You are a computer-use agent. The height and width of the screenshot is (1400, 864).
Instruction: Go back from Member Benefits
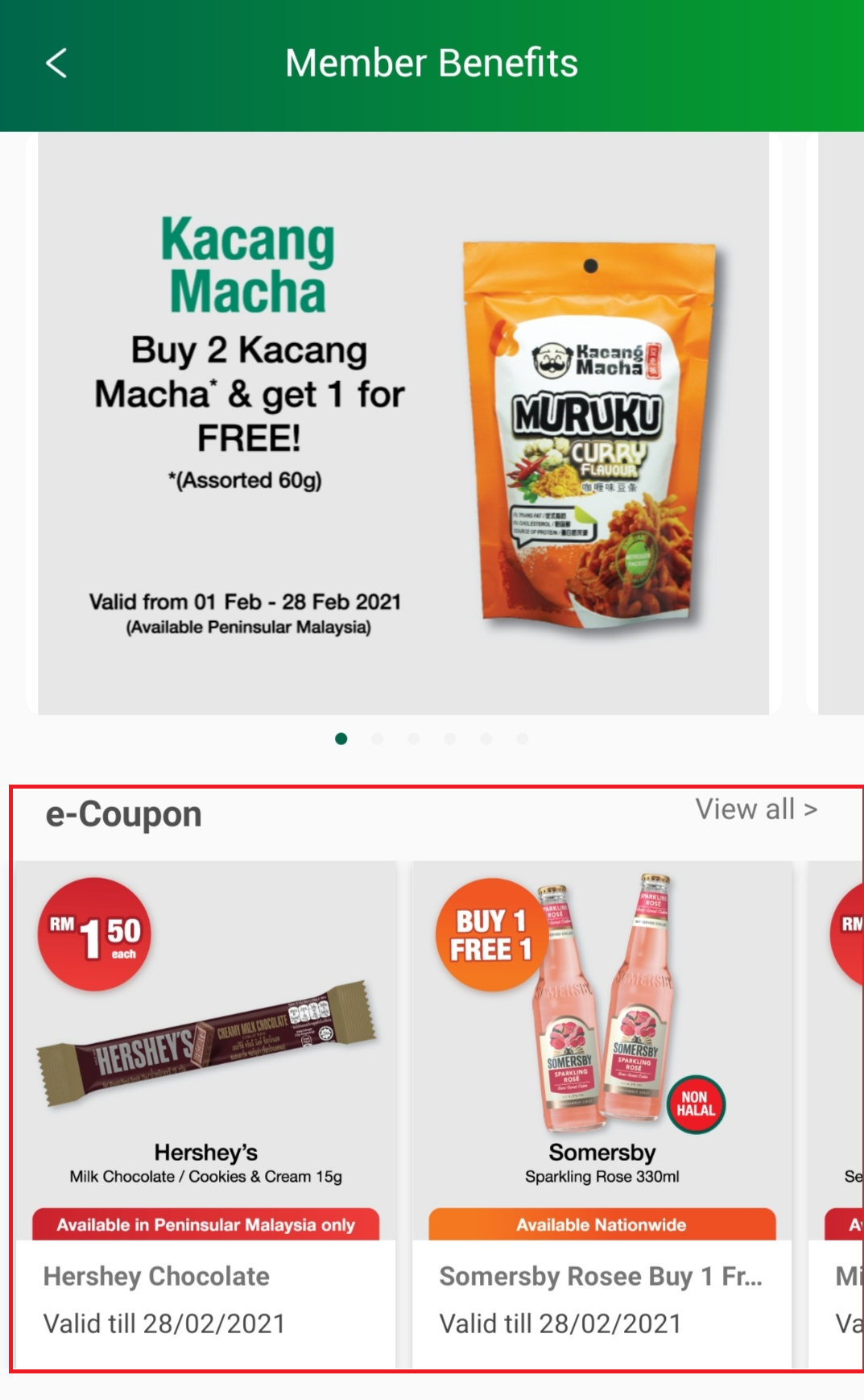[x=56, y=64]
